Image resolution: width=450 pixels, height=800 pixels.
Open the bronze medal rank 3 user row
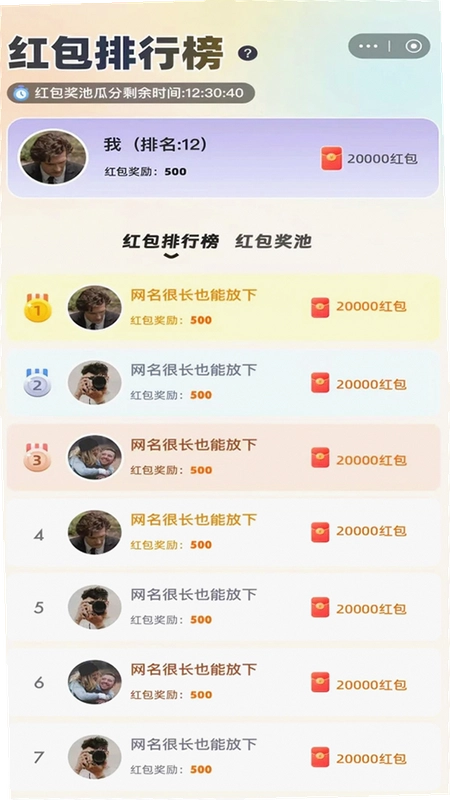223,458
